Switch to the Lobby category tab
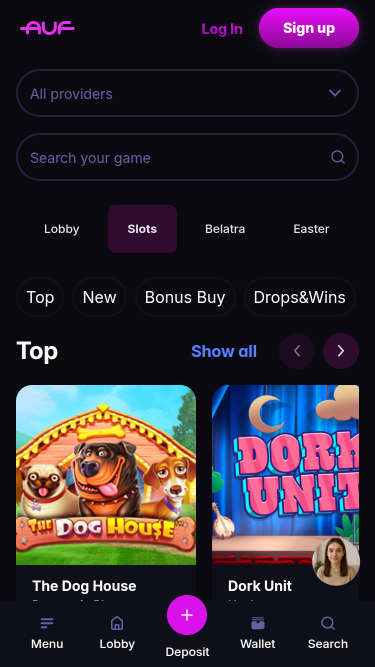This screenshot has width=375, height=667. 62,229
